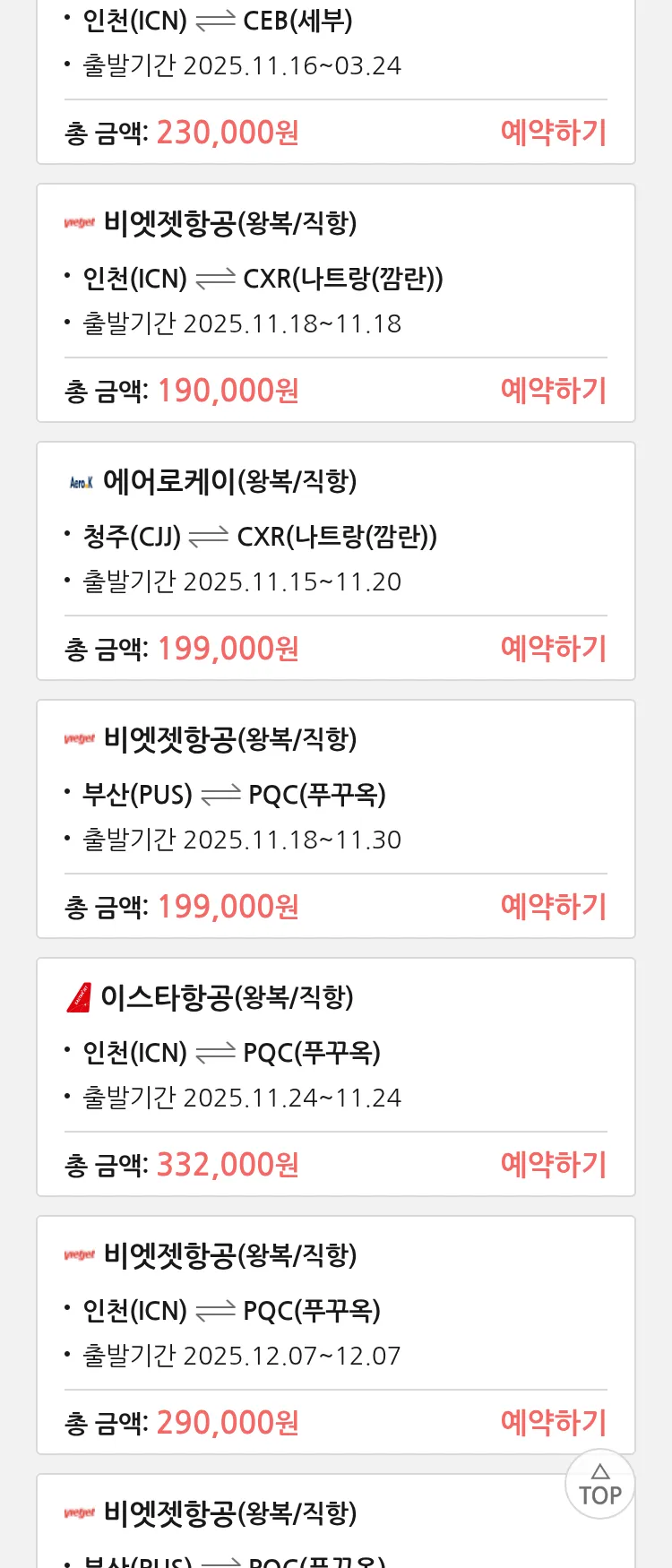
Task: Book the 190,000원 Incheon–Nha Trang Vietjet flight
Action: click(553, 391)
